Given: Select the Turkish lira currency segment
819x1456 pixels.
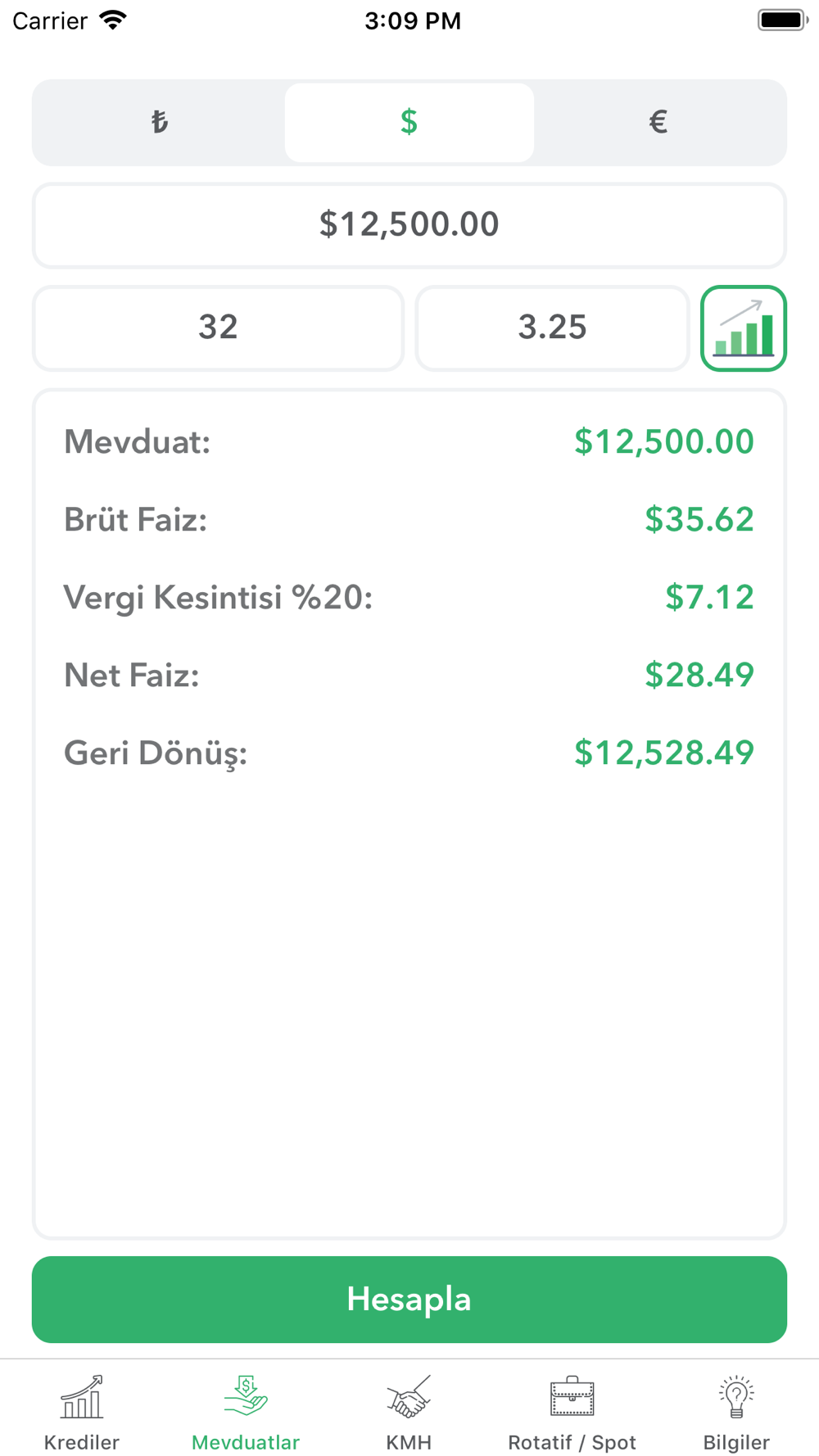Looking at the screenshot, I should click(x=160, y=123).
